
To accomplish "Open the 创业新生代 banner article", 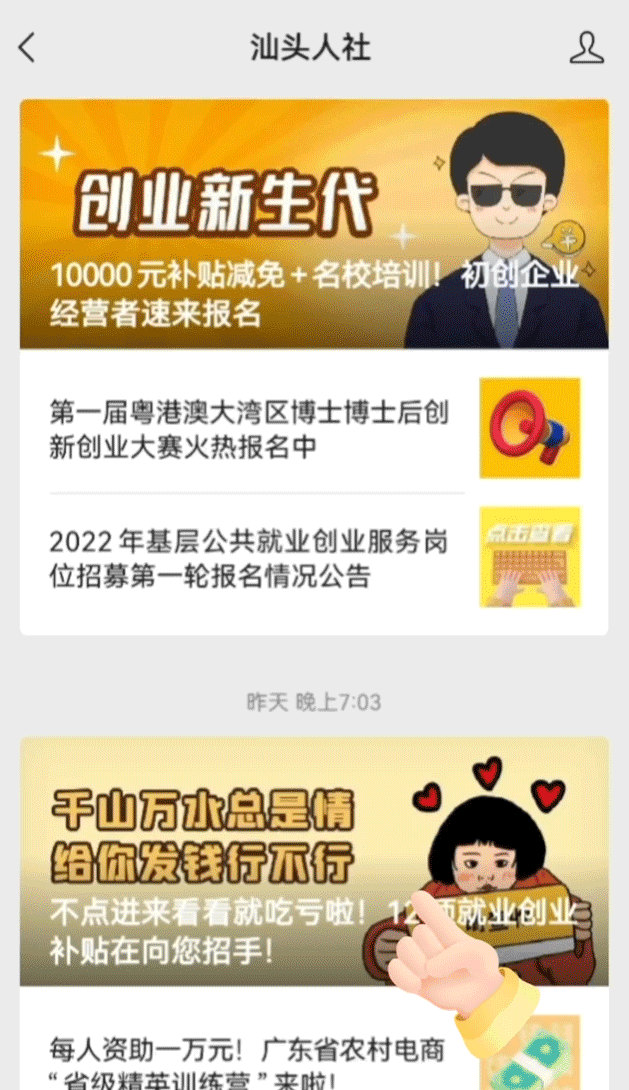I will pos(314,224).
